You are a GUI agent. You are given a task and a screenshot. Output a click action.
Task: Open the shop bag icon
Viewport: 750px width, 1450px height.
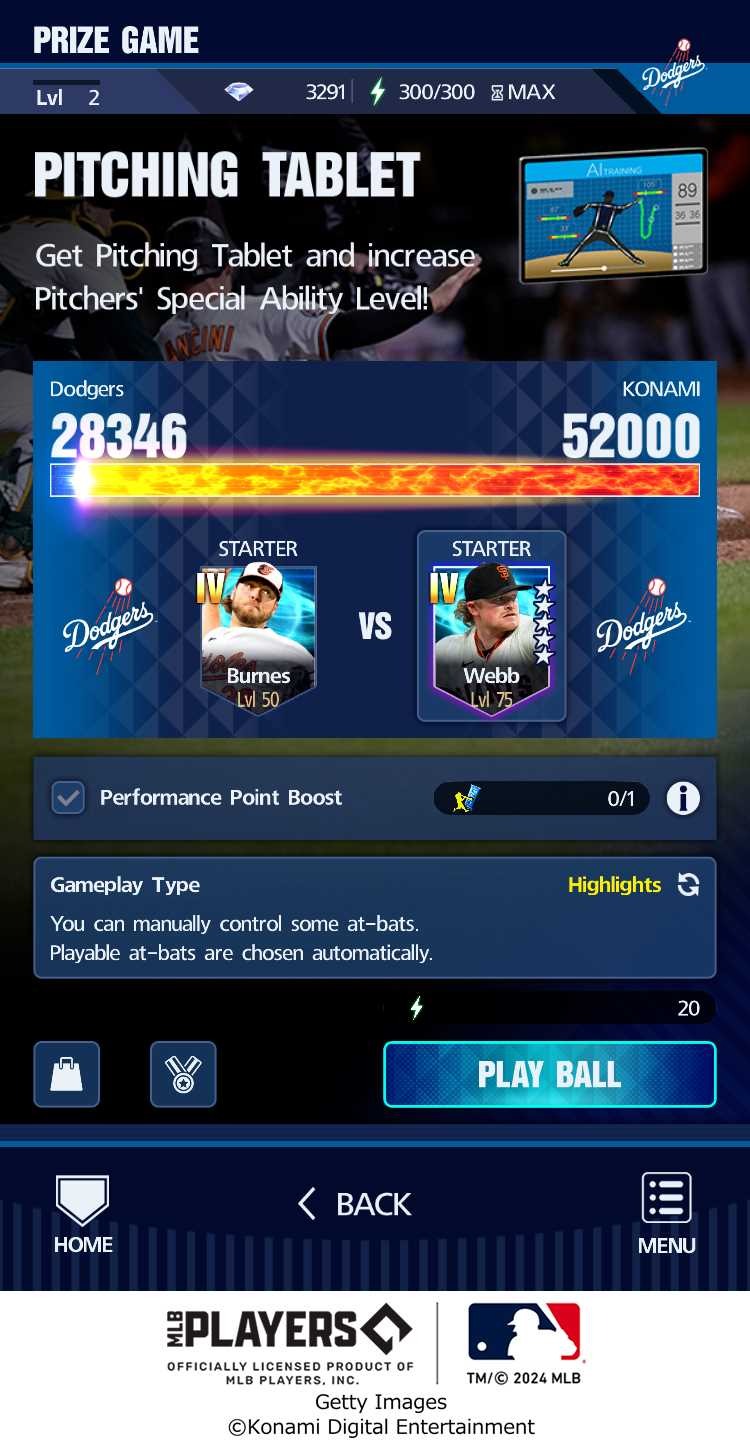point(66,1074)
